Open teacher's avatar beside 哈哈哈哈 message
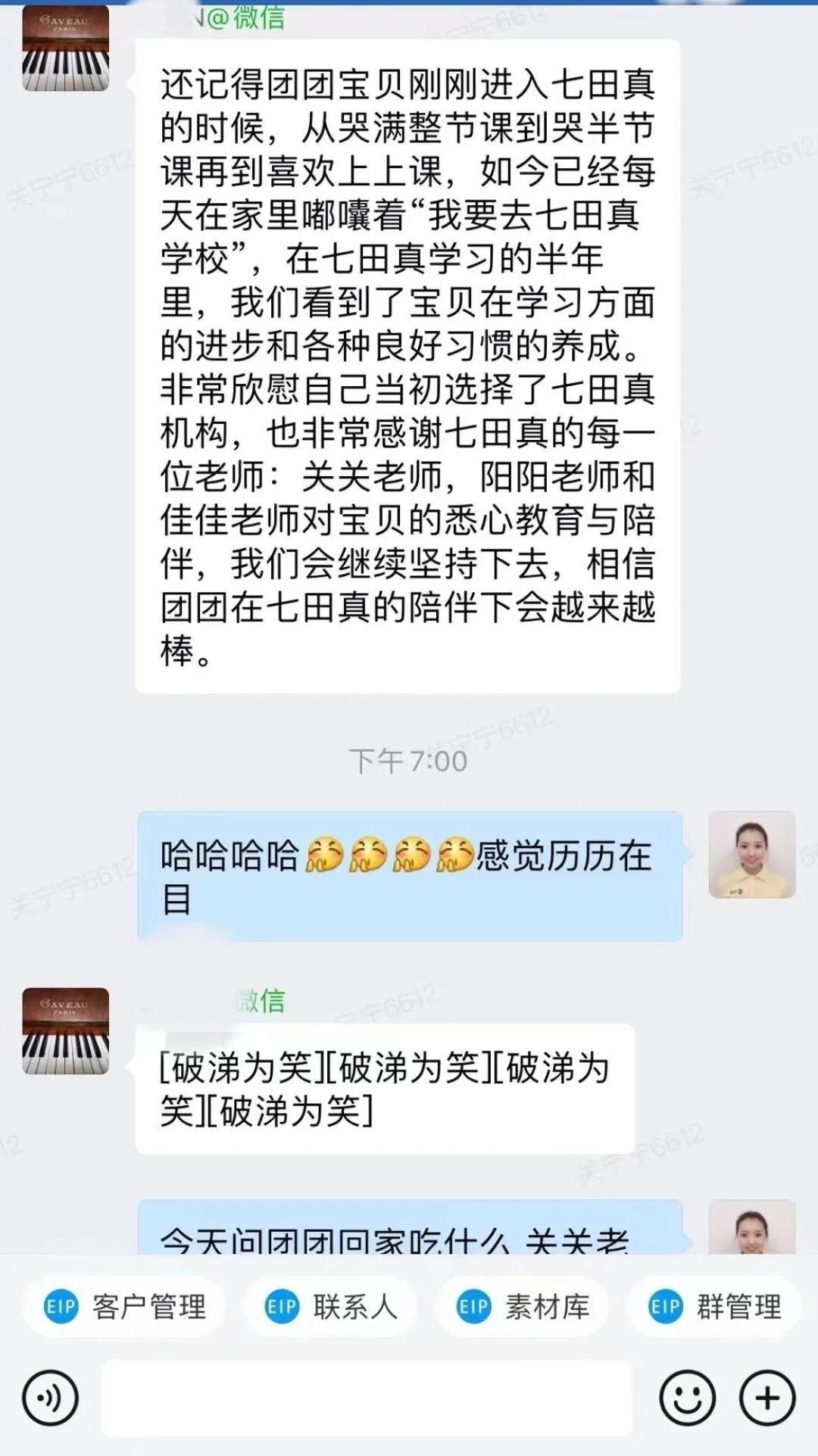Image resolution: width=818 pixels, height=1456 pixels. 751,855
